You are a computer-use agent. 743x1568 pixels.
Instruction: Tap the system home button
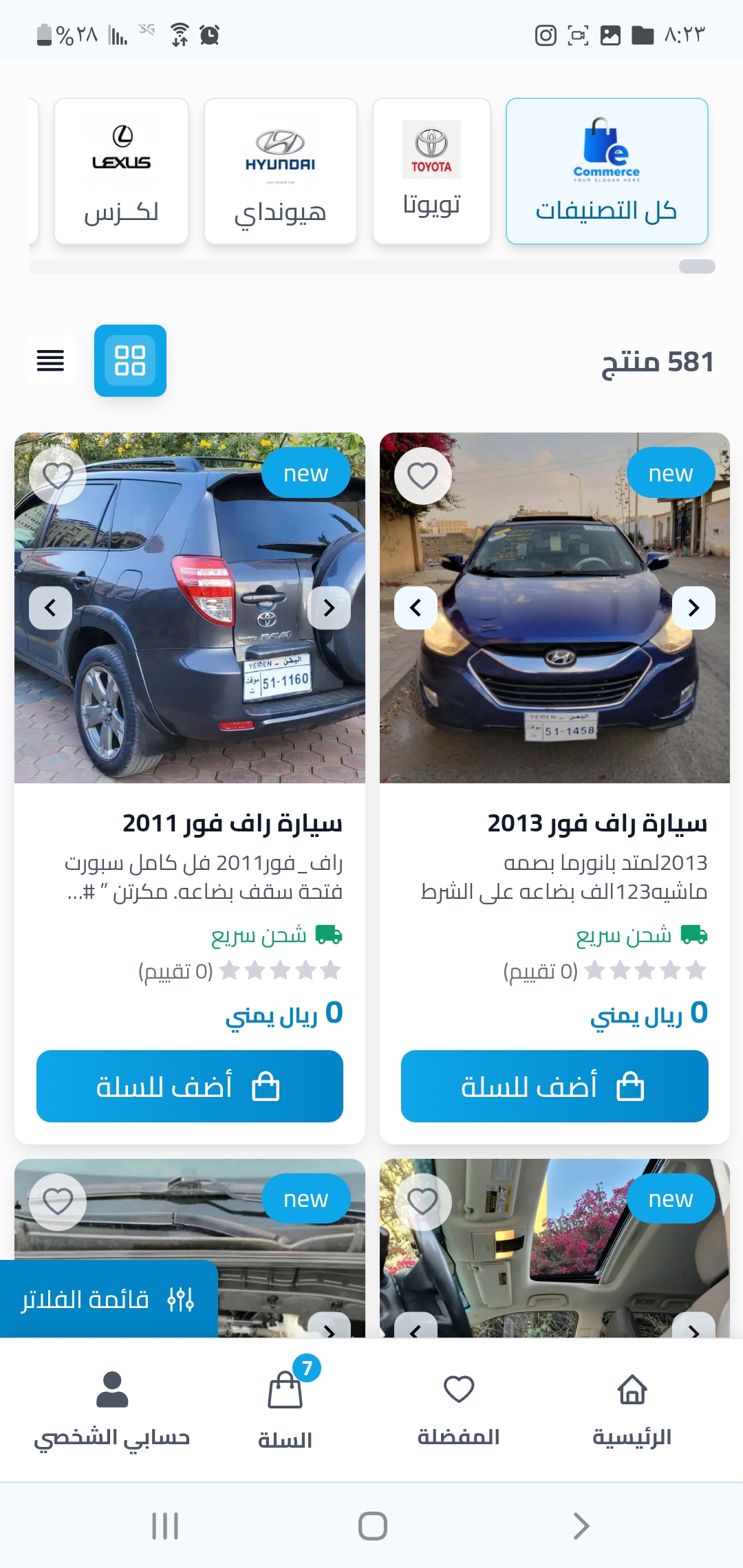point(372,1526)
